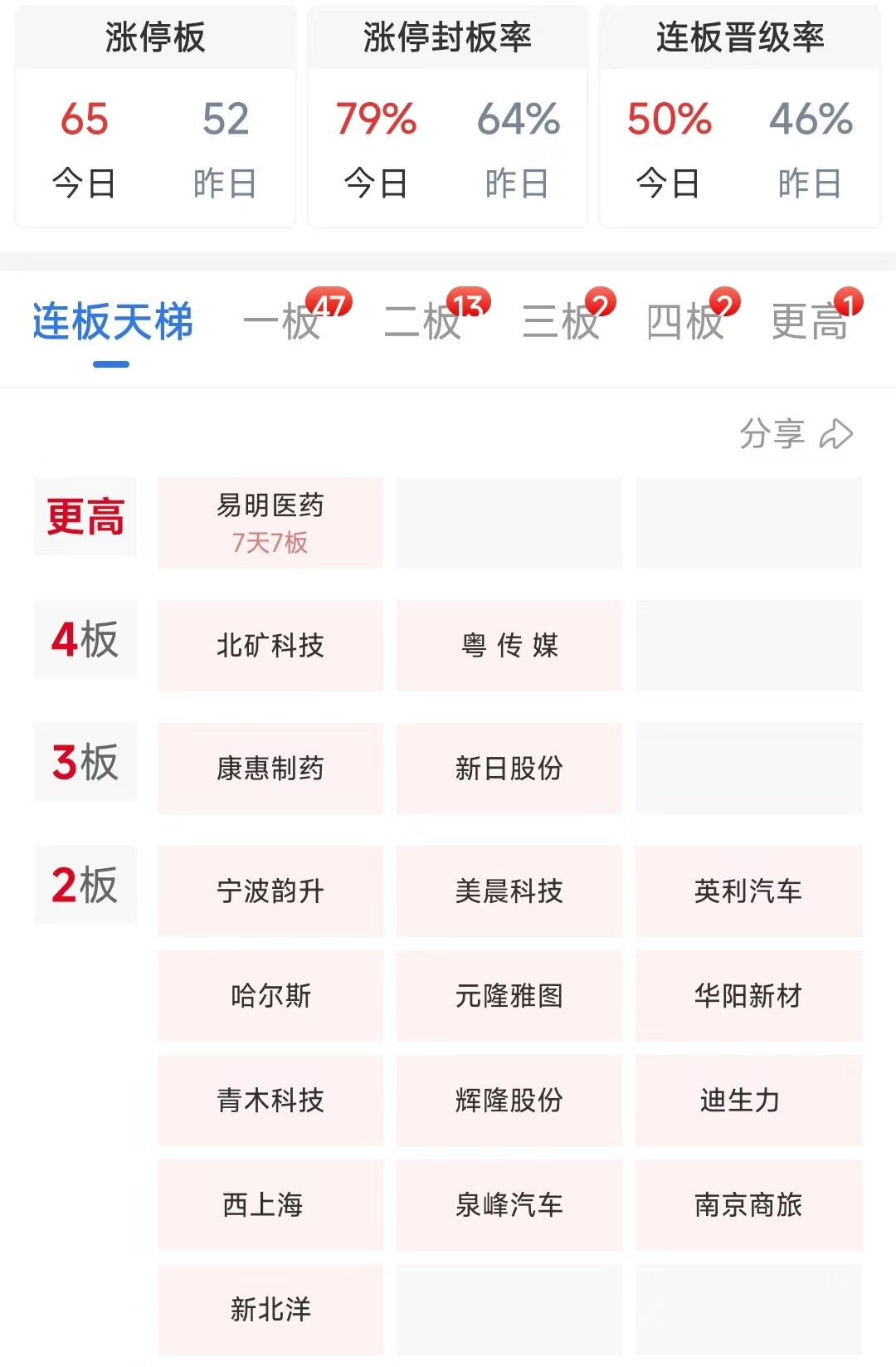The height and width of the screenshot is (1367, 896).
Task: Switch to the 一板 tab
Action: (282, 322)
